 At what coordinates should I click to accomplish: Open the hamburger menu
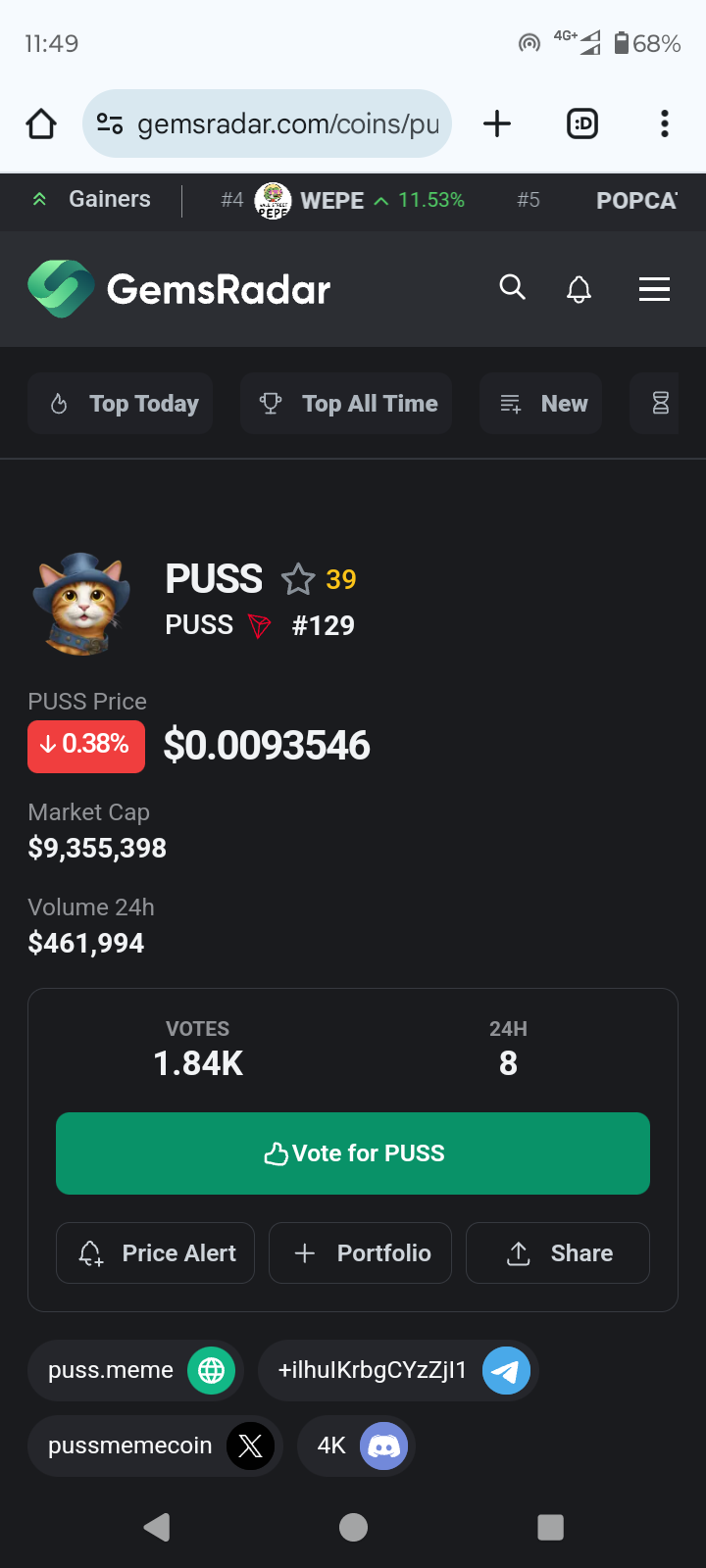pos(654,289)
